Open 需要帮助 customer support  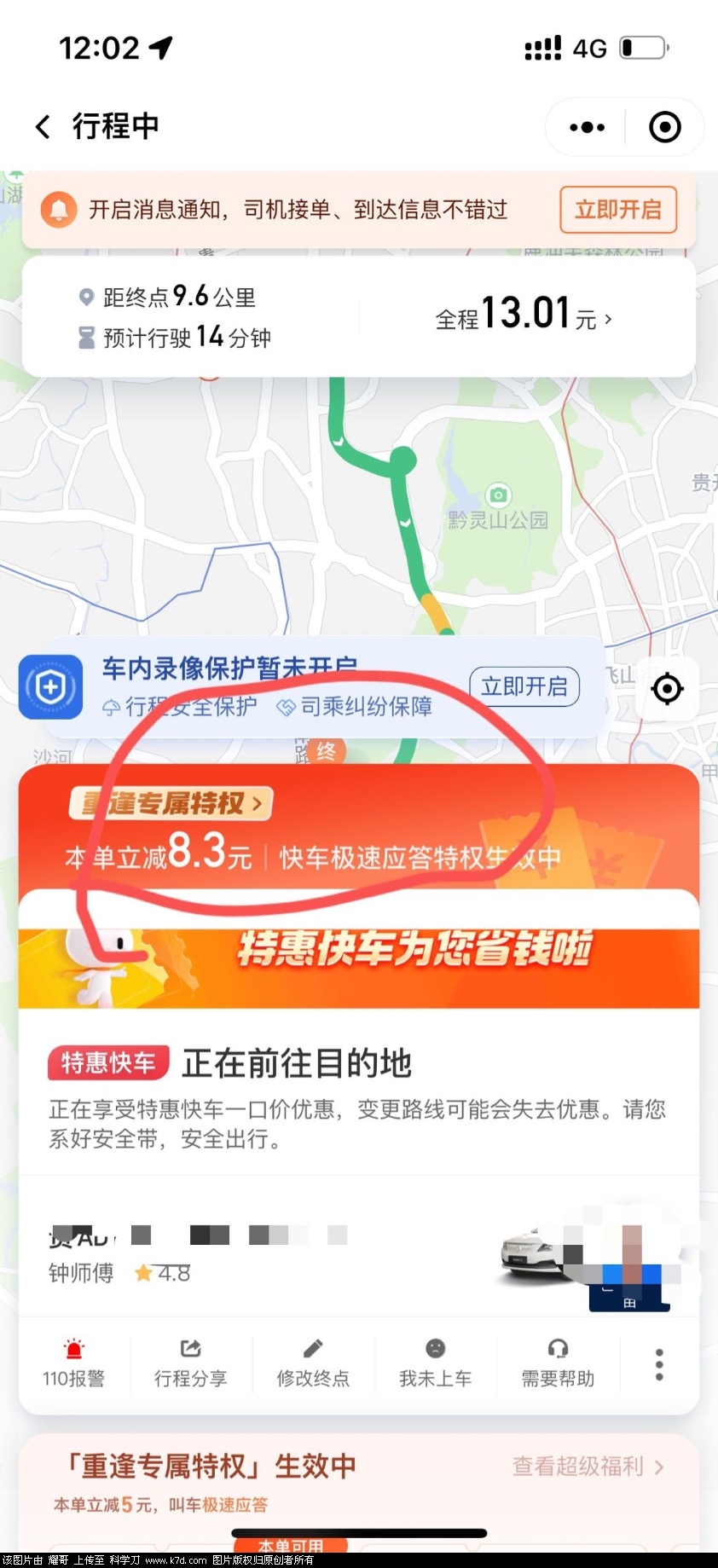tap(558, 1364)
